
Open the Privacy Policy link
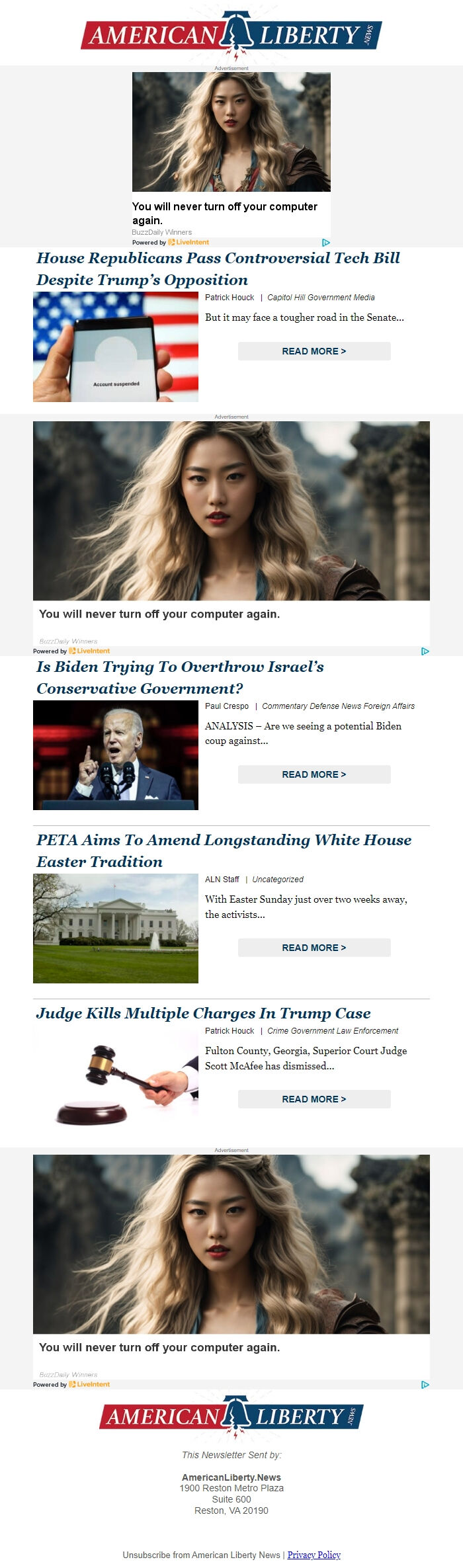click(x=314, y=1555)
